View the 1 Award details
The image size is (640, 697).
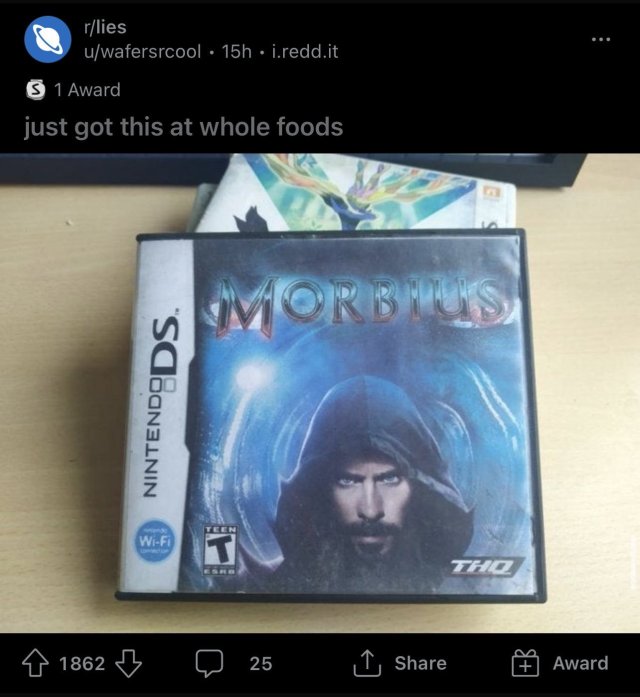pos(75,90)
